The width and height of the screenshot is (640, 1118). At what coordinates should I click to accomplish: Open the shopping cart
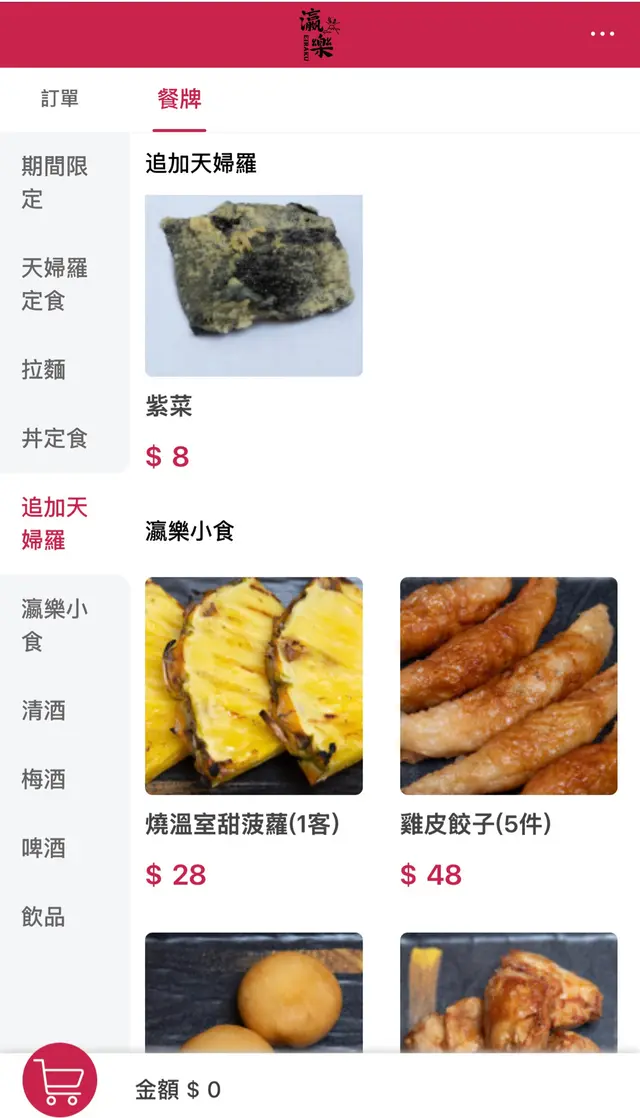coord(60,1080)
